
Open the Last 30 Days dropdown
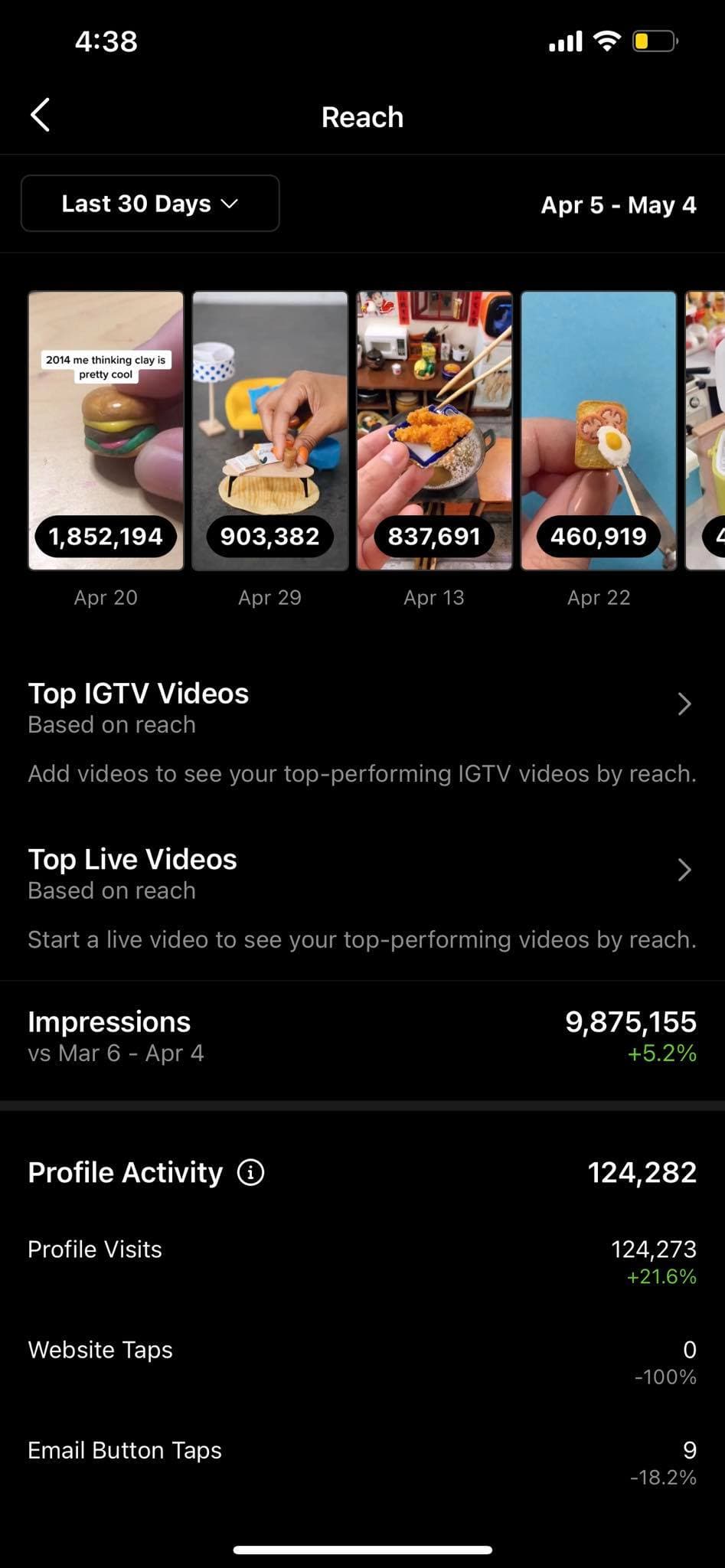pyautogui.click(x=150, y=204)
